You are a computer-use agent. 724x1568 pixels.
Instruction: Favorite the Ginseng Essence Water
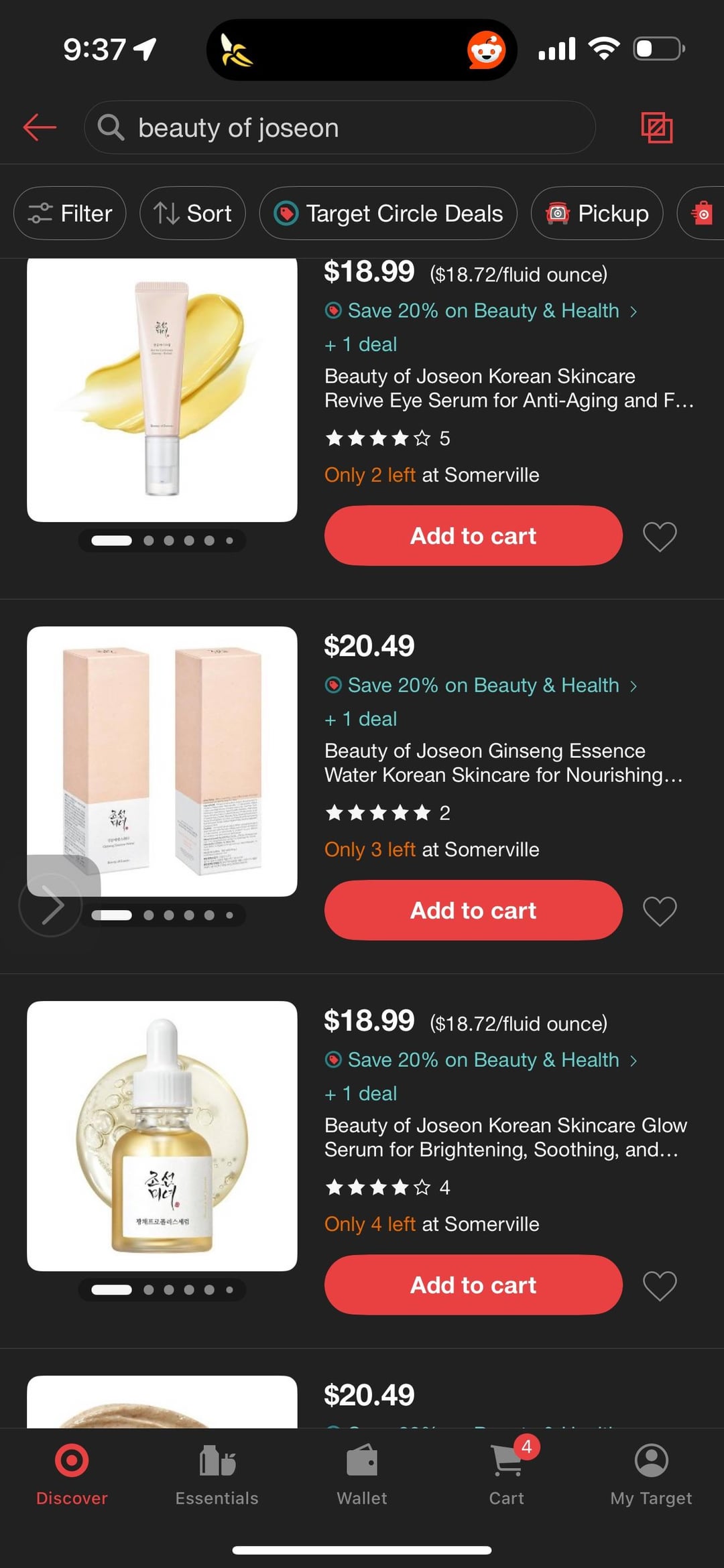click(x=660, y=911)
